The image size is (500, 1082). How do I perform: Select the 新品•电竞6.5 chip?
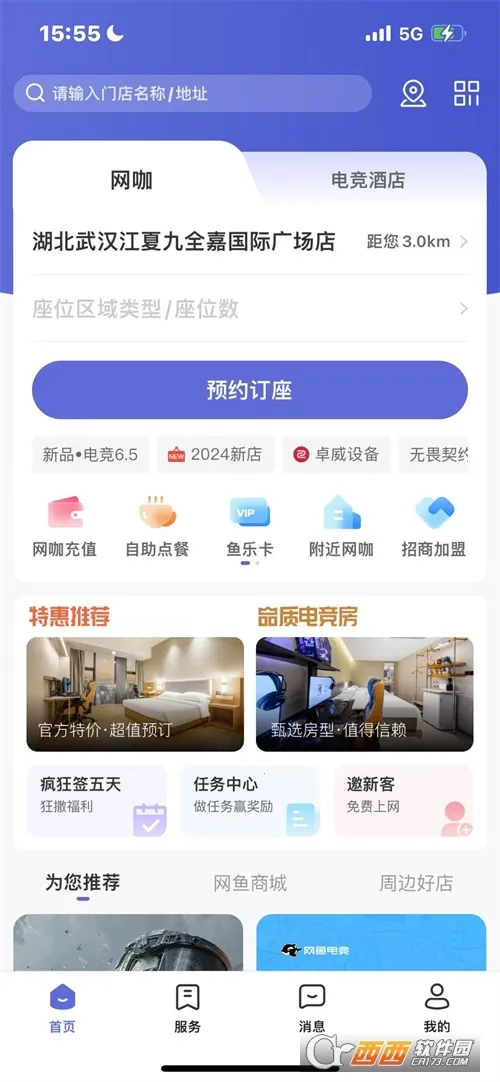coord(90,454)
